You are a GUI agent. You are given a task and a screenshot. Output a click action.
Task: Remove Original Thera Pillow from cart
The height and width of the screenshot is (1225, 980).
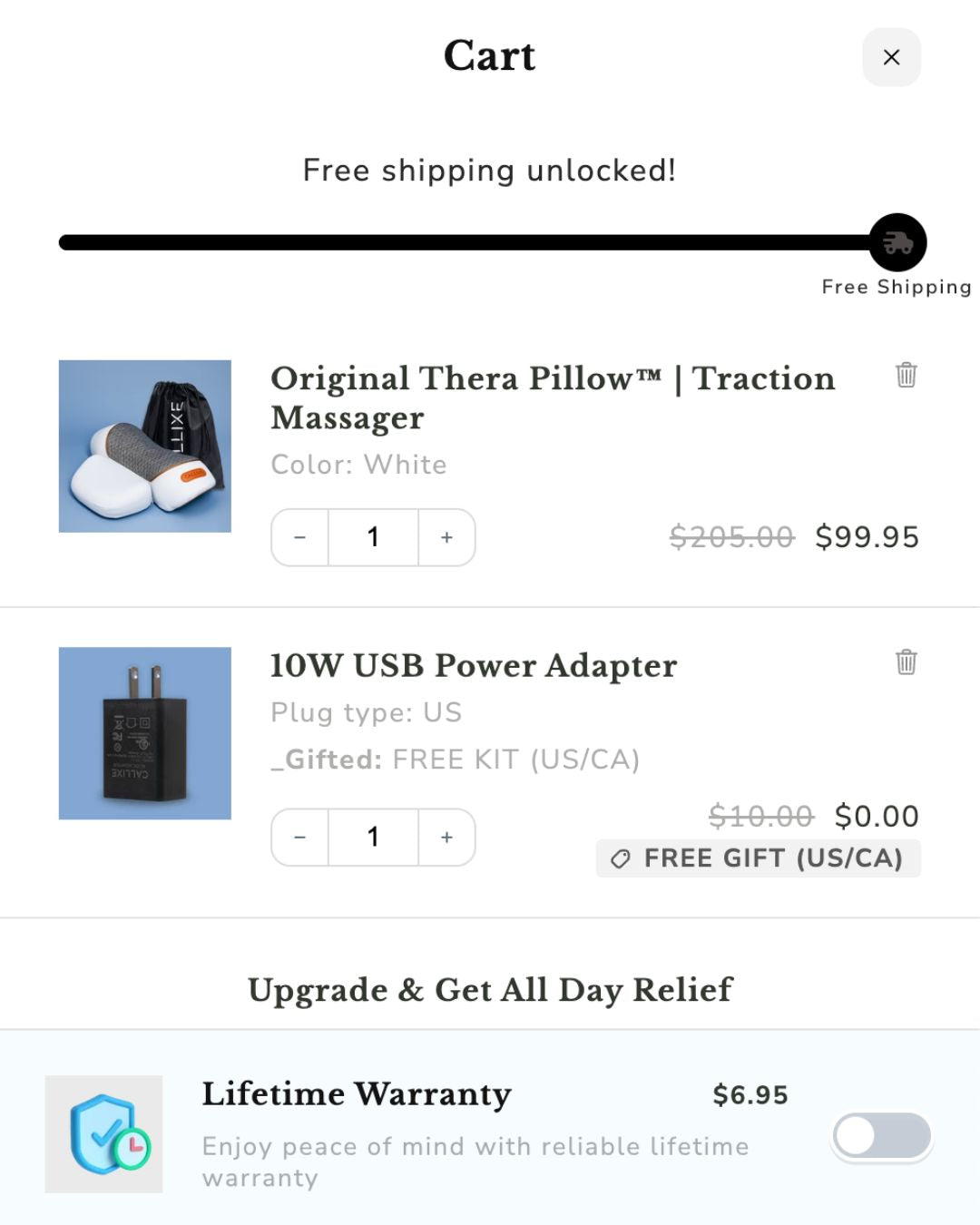click(906, 375)
